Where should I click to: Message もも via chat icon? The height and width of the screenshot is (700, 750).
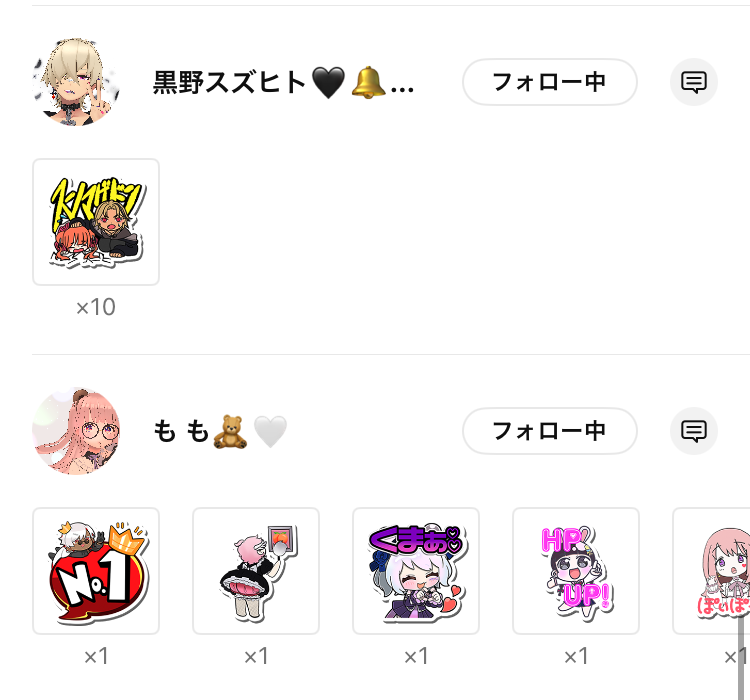693,431
